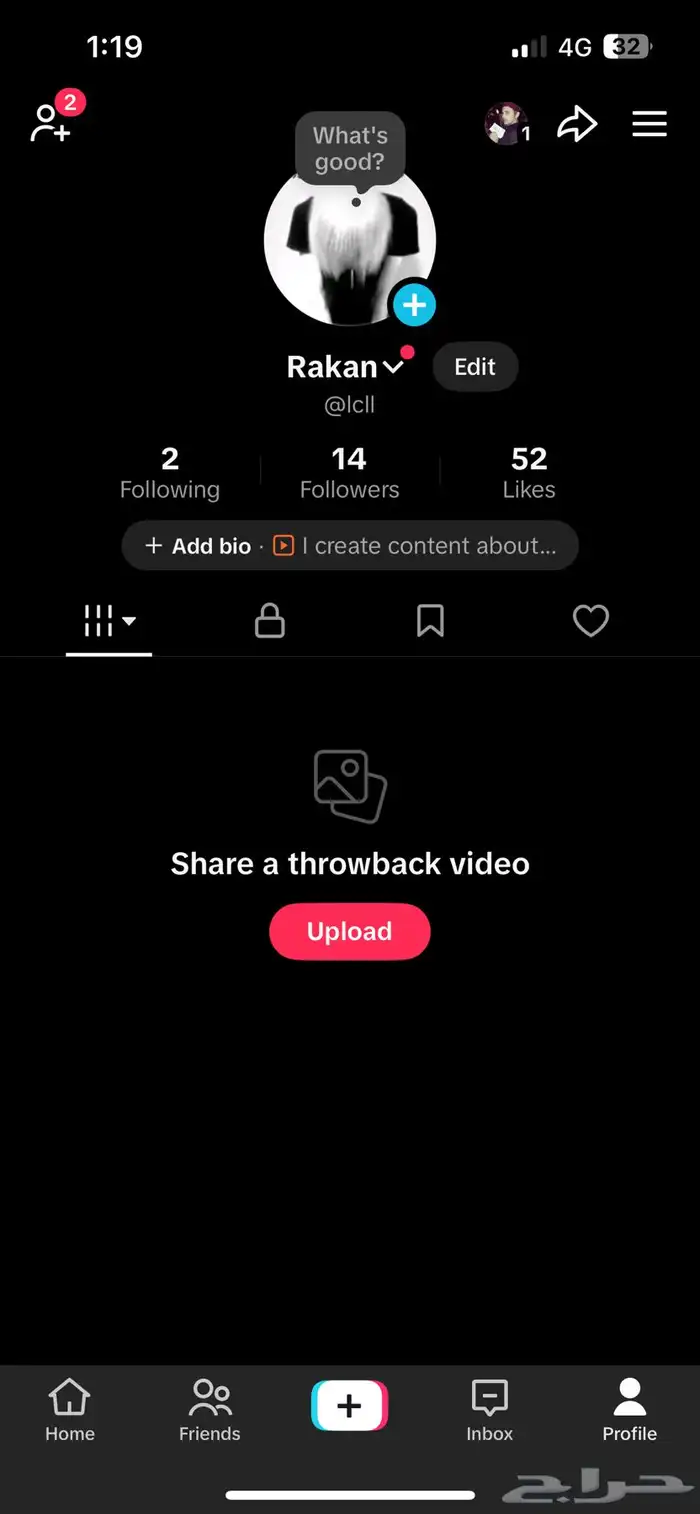The height and width of the screenshot is (1514, 700).
Task: Open the Friends tab
Action: [210, 1409]
